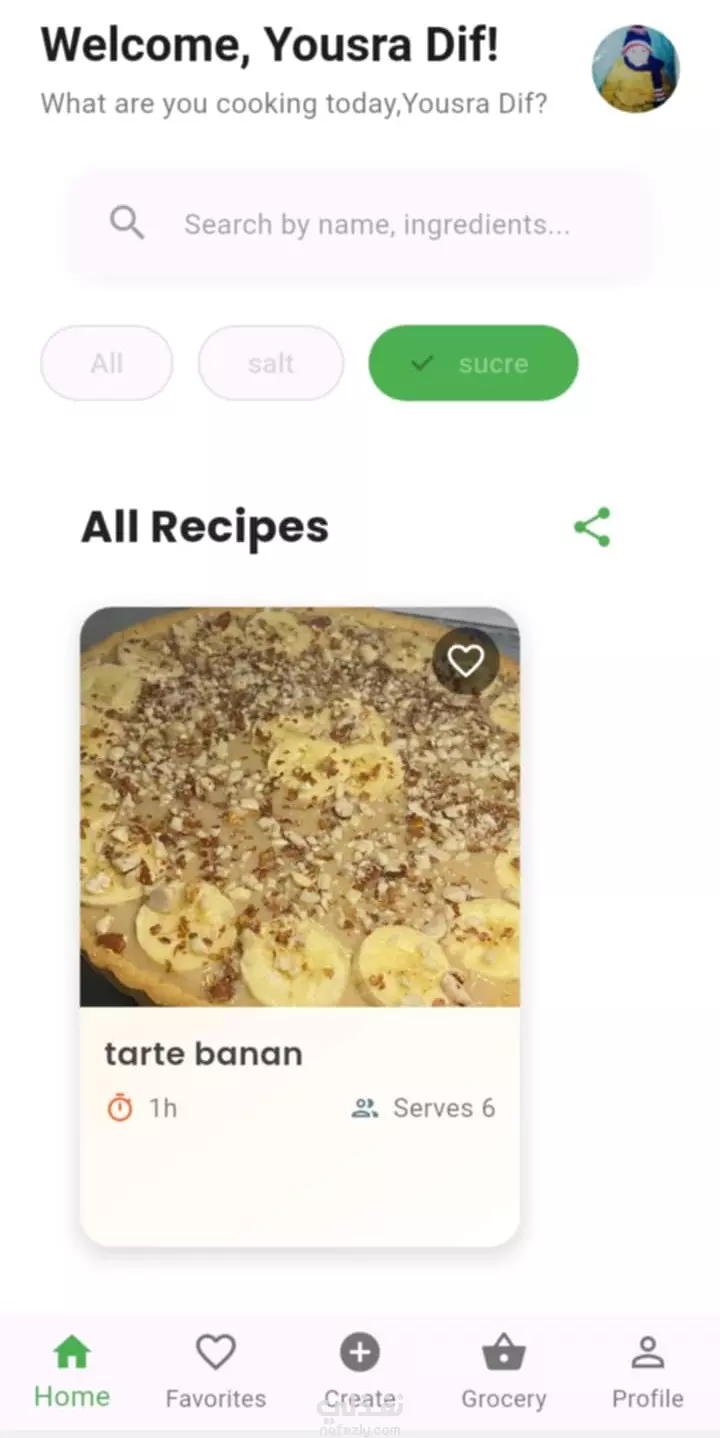The image size is (720, 1438).
Task: Go to the Home tab
Action: pyautogui.click(x=72, y=1373)
